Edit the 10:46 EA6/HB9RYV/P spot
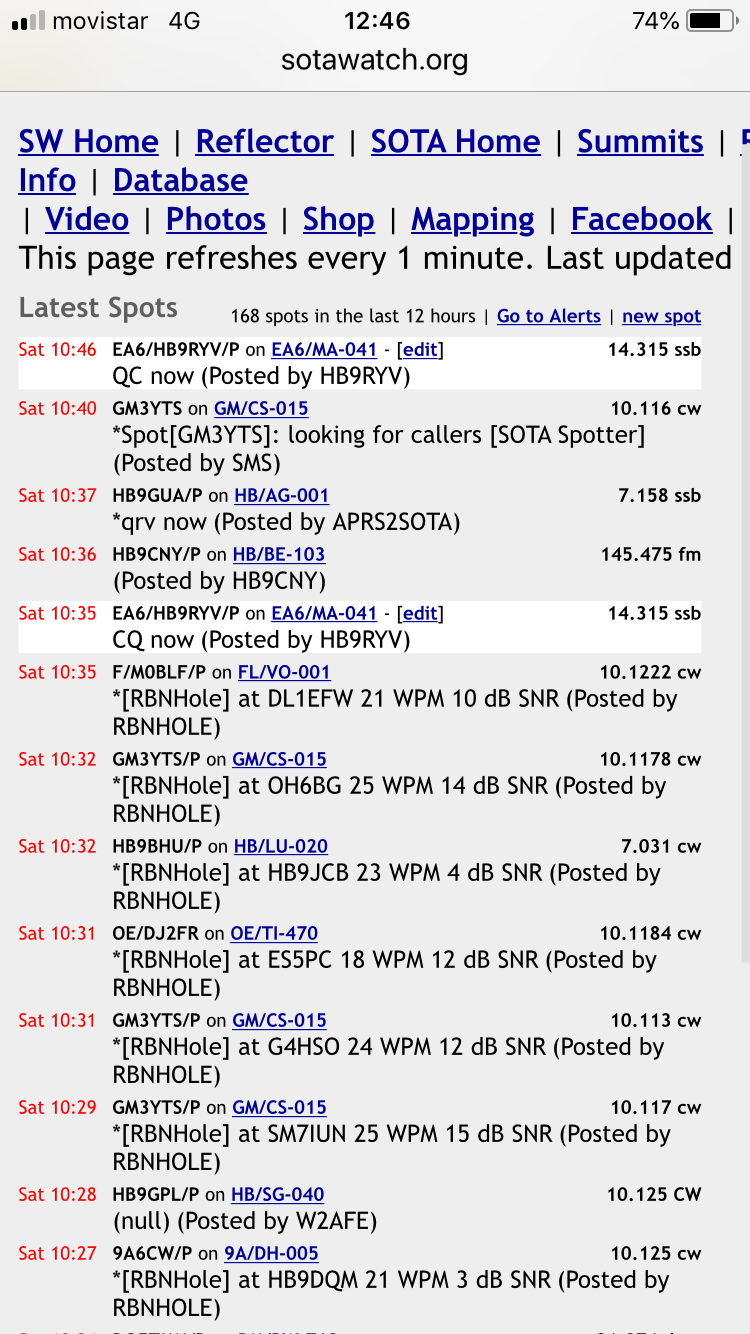 tap(420, 350)
